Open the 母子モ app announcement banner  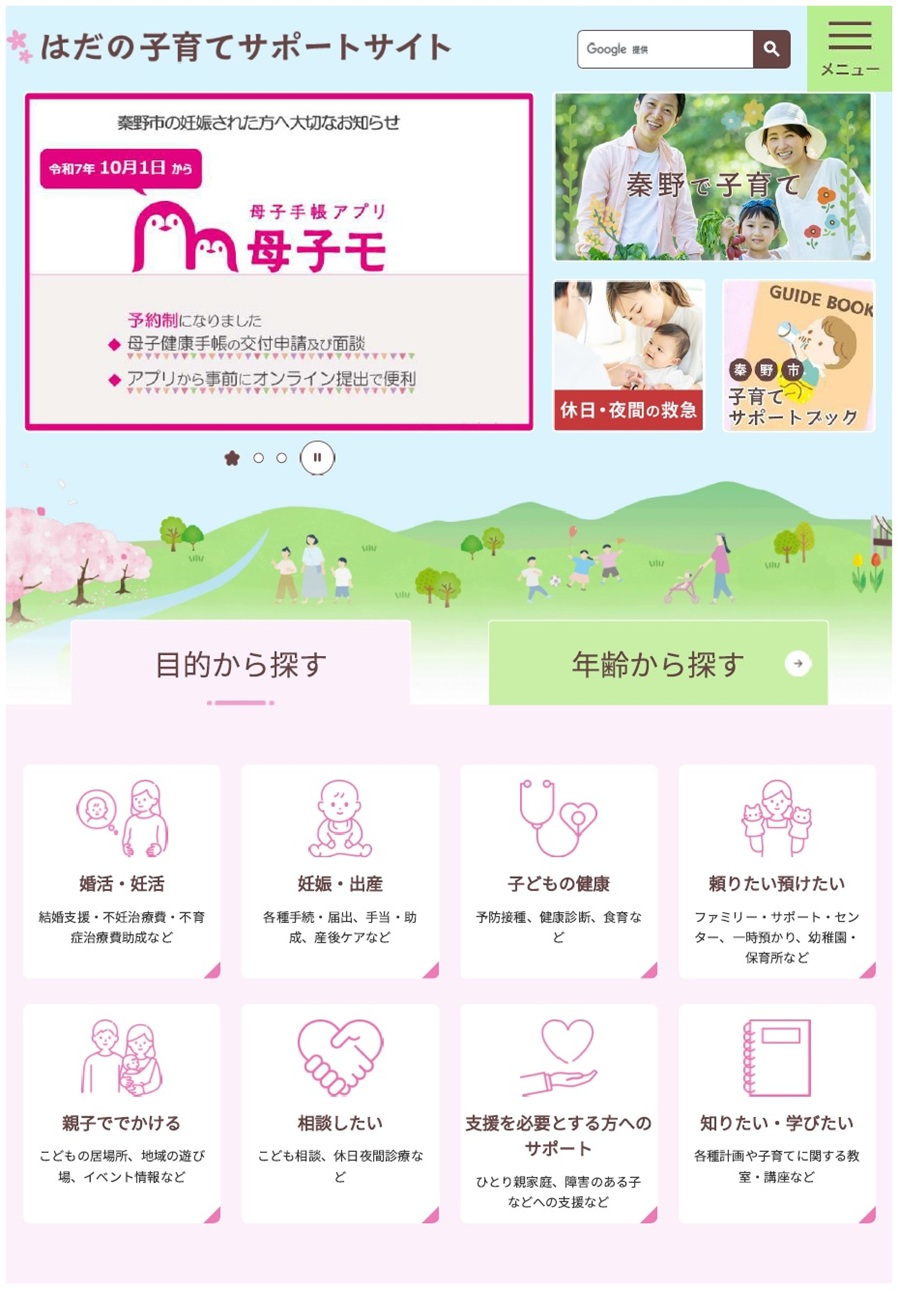pos(279,262)
